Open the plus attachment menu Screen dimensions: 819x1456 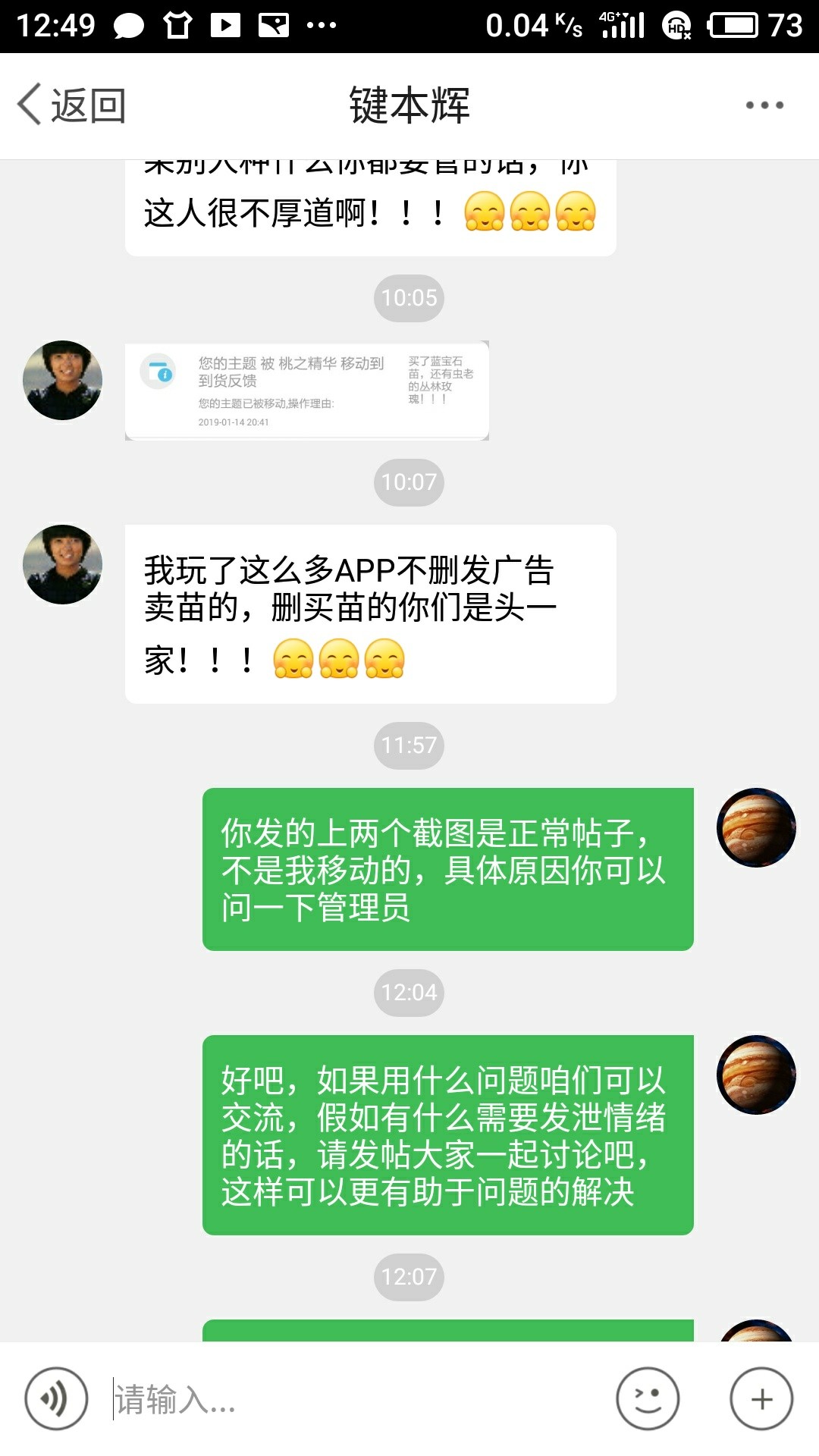(761, 1398)
